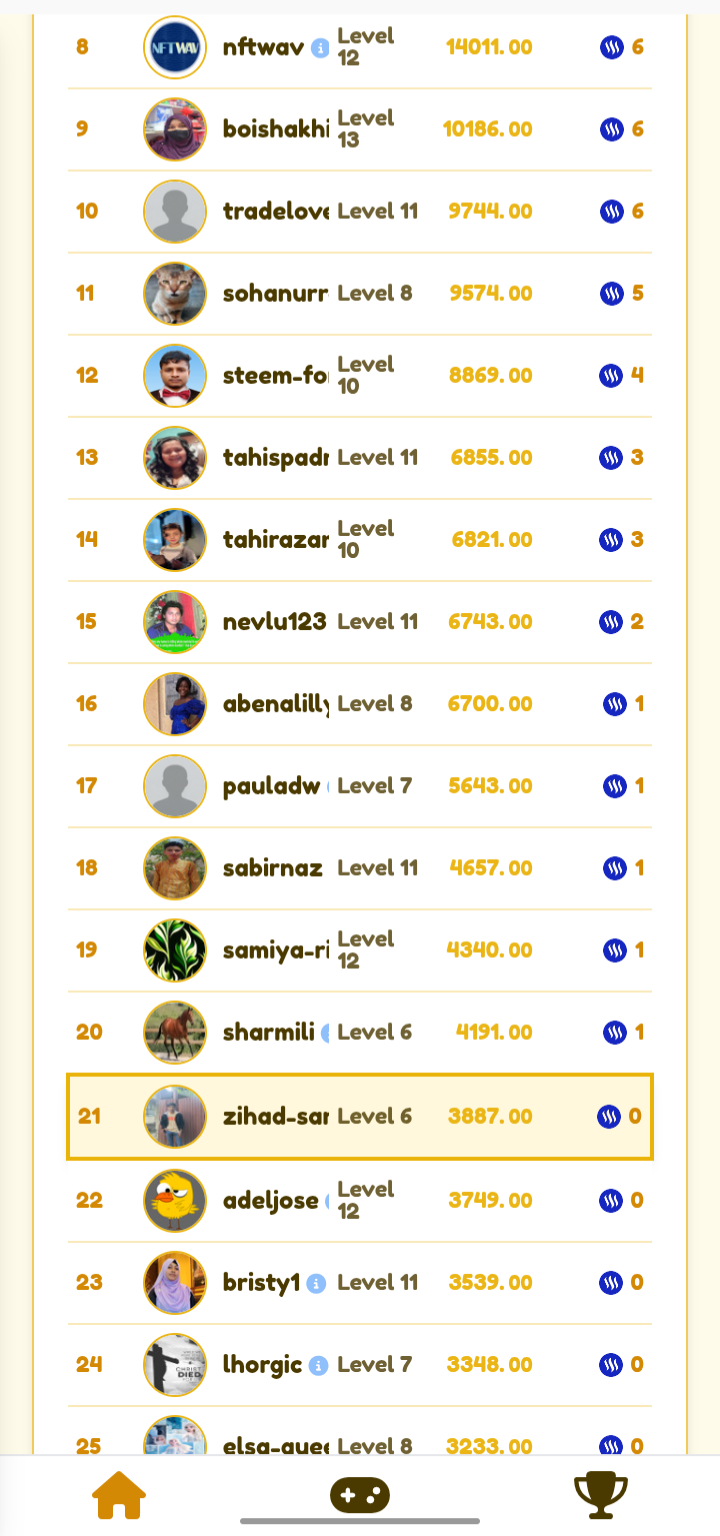
Task: Open sohanurr's entry at rank 11
Action: pos(360,293)
